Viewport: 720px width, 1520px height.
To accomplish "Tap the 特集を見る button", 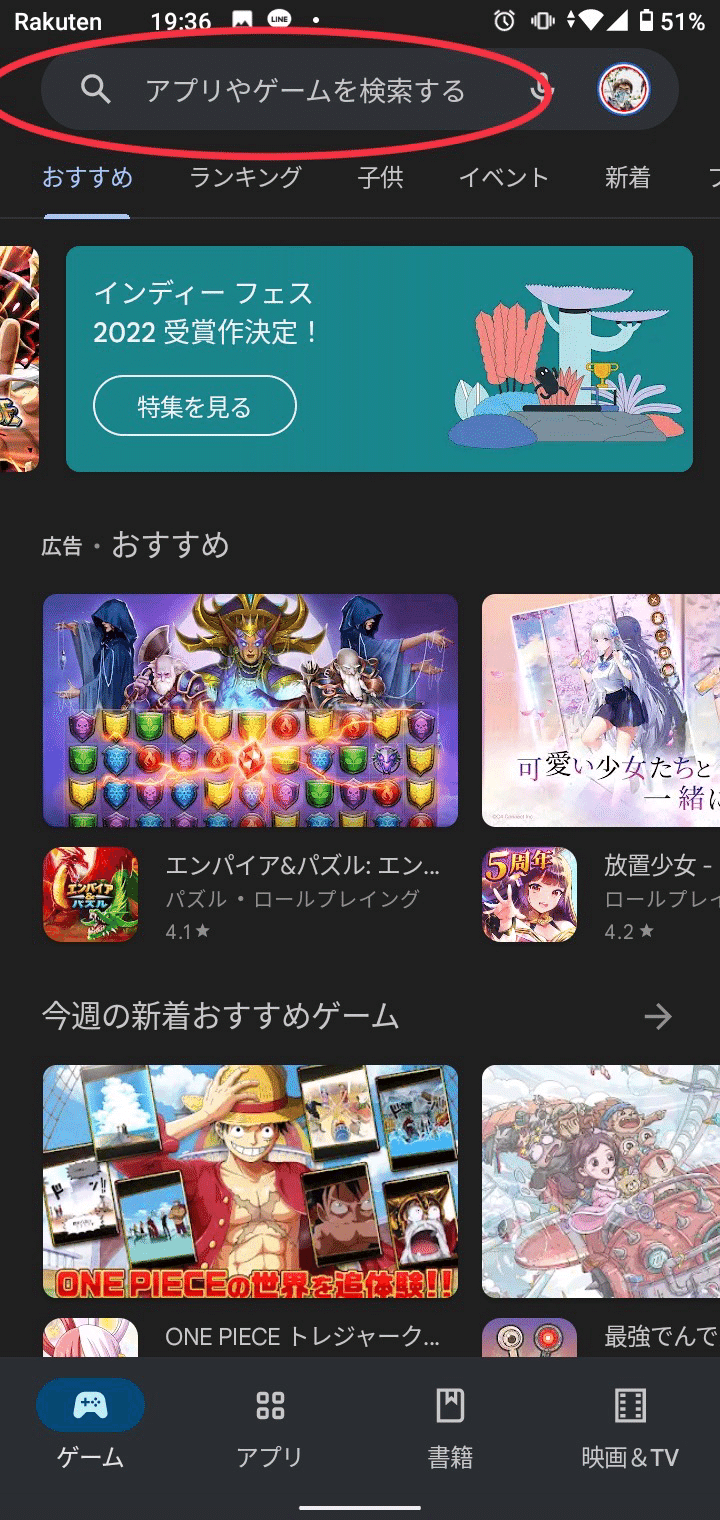I will [195, 407].
